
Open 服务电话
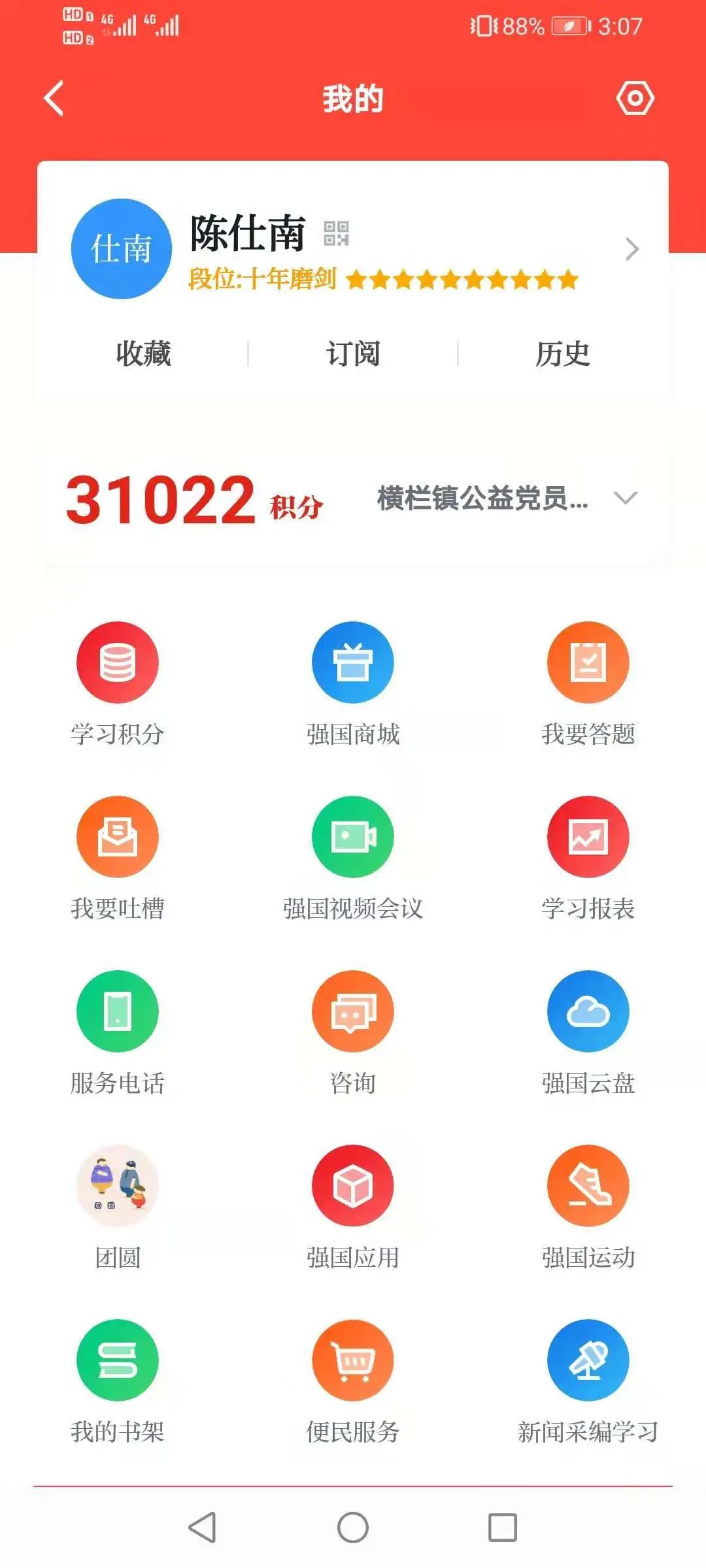coord(118,1033)
